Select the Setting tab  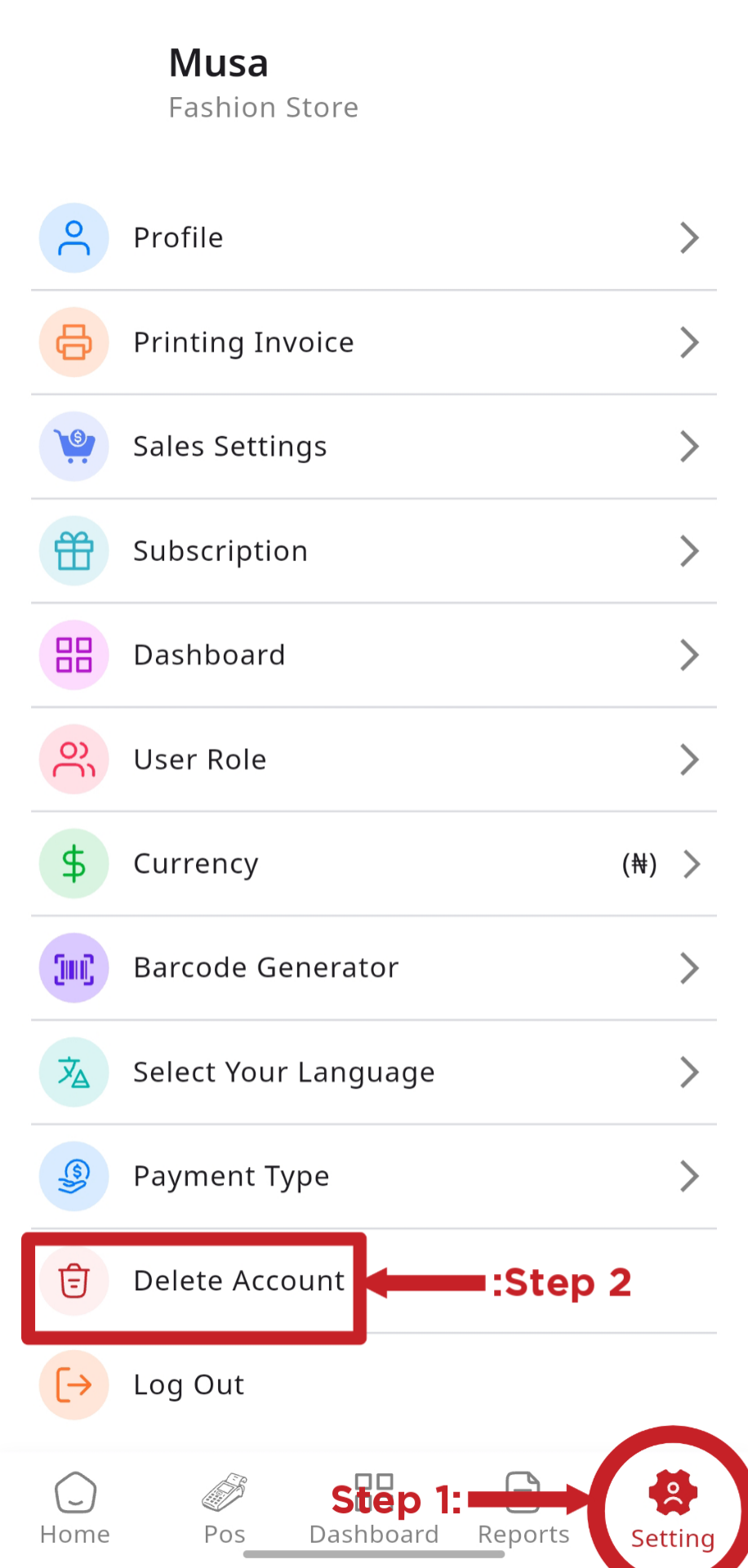coord(673,1509)
